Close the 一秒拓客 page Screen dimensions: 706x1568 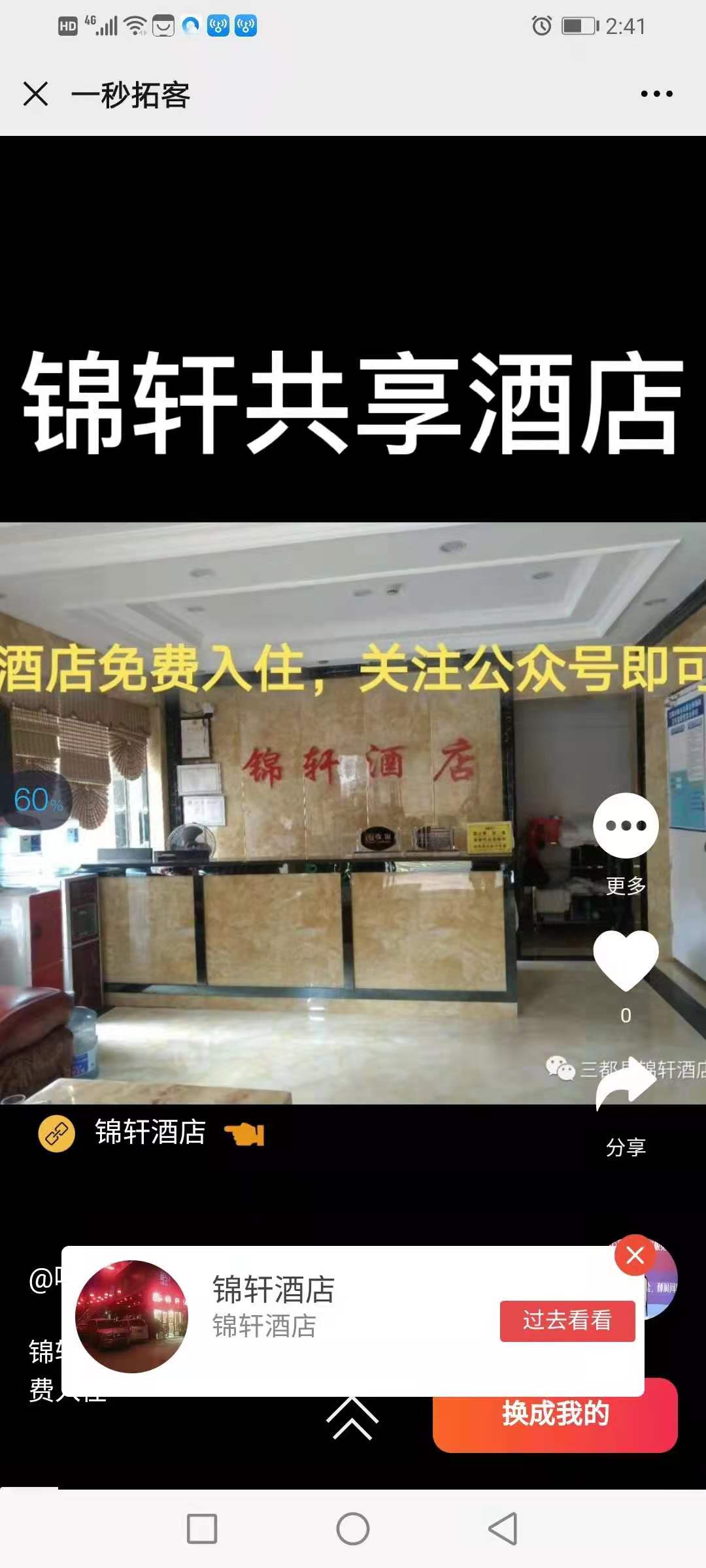(36, 93)
